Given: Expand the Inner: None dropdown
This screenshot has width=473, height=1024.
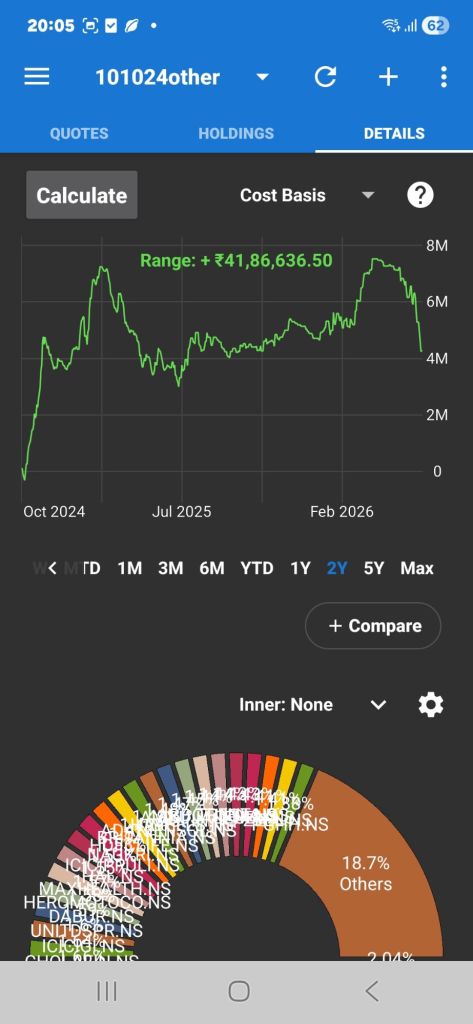Looking at the screenshot, I should 313,705.
